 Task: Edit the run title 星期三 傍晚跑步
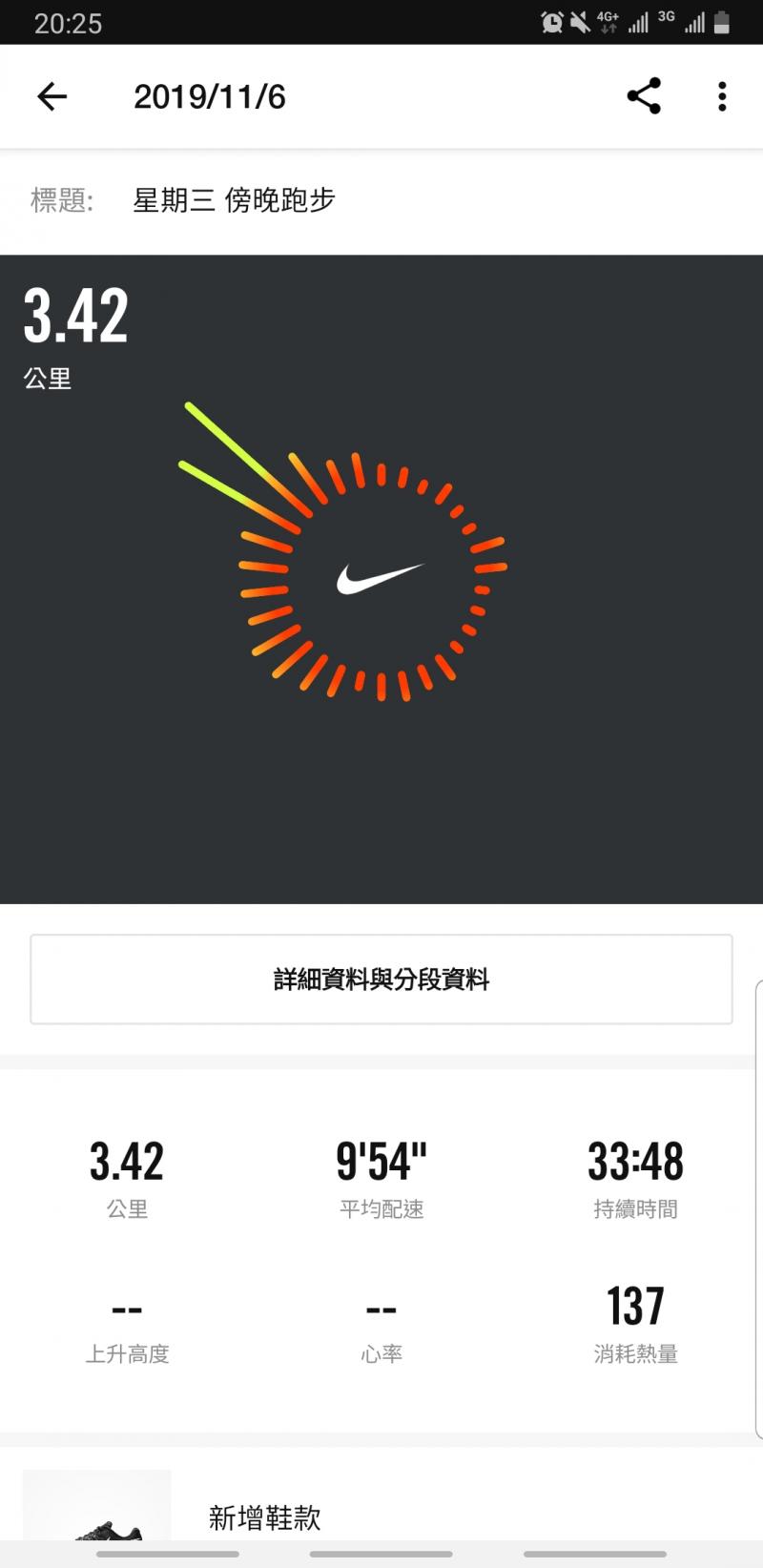pyautogui.click(x=235, y=200)
